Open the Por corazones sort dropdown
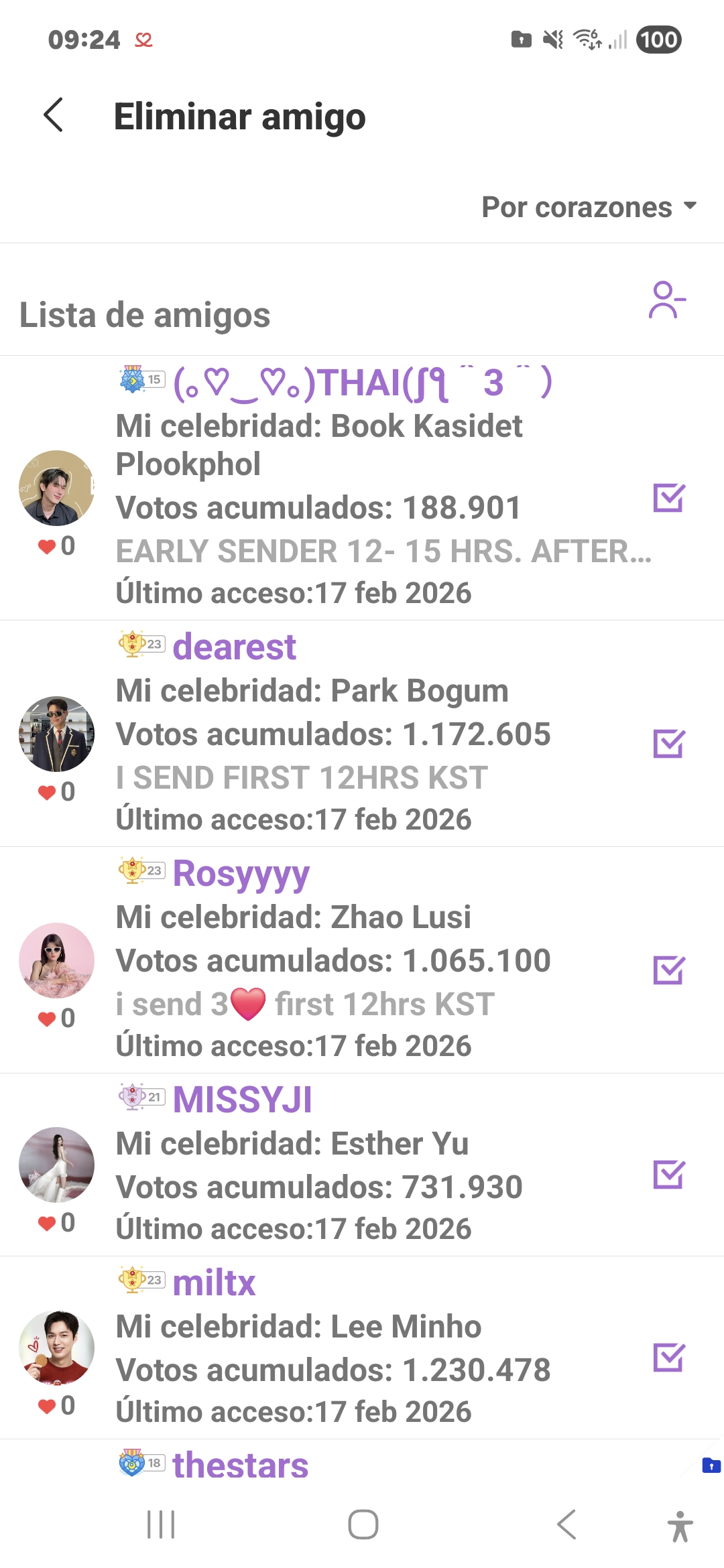The width and height of the screenshot is (724, 1568). pyautogui.click(x=590, y=208)
